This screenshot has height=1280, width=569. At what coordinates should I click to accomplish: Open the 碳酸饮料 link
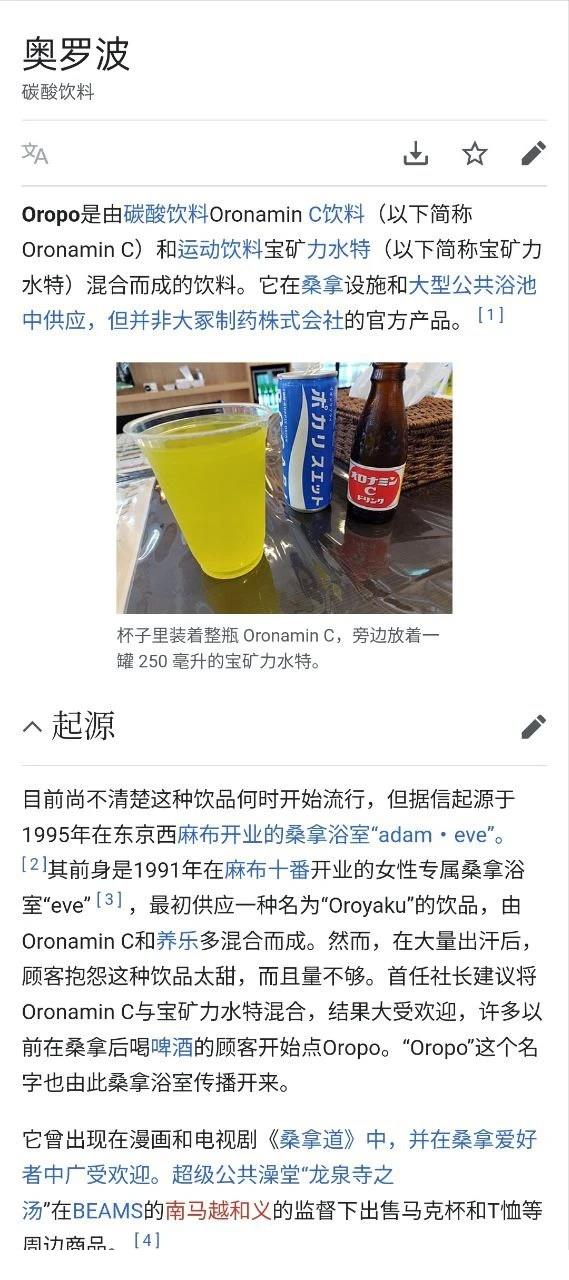166,214
